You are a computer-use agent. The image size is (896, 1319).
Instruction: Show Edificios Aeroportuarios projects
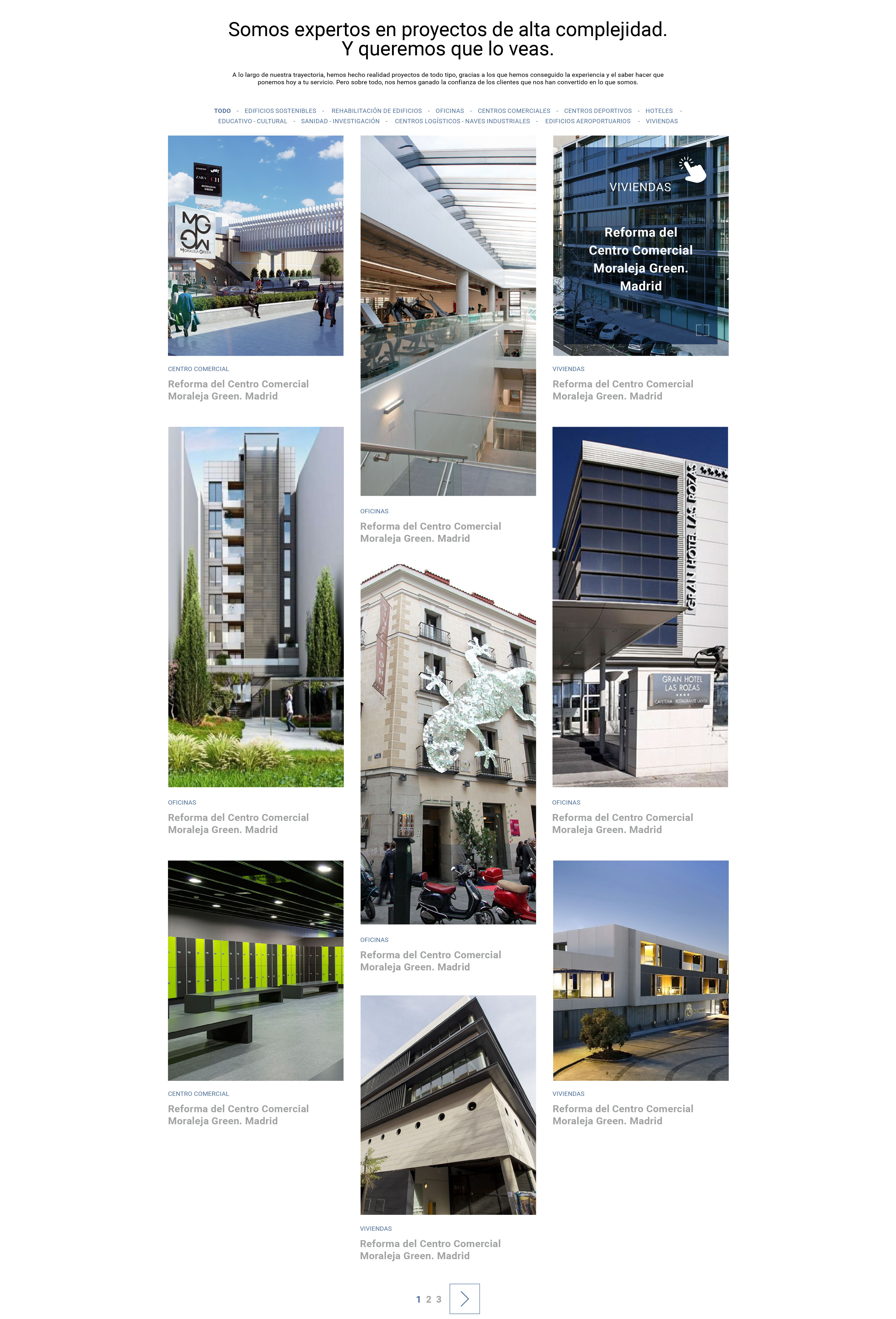pos(587,121)
